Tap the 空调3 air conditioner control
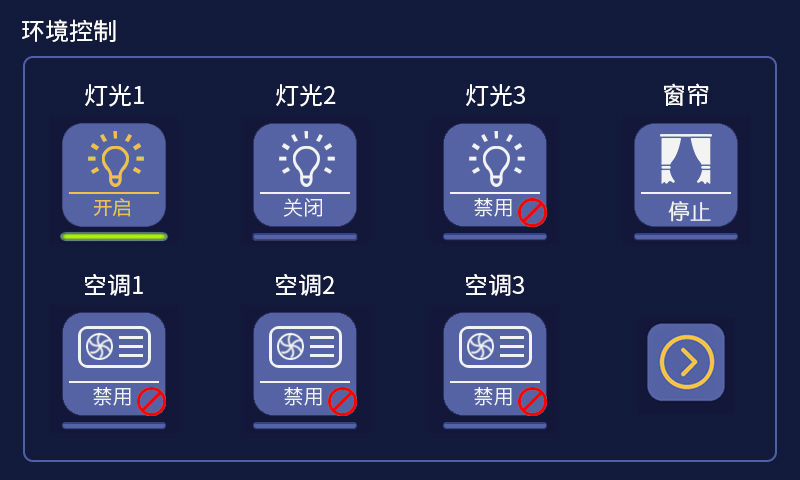This screenshot has height=480, width=800. [x=495, y=364]
